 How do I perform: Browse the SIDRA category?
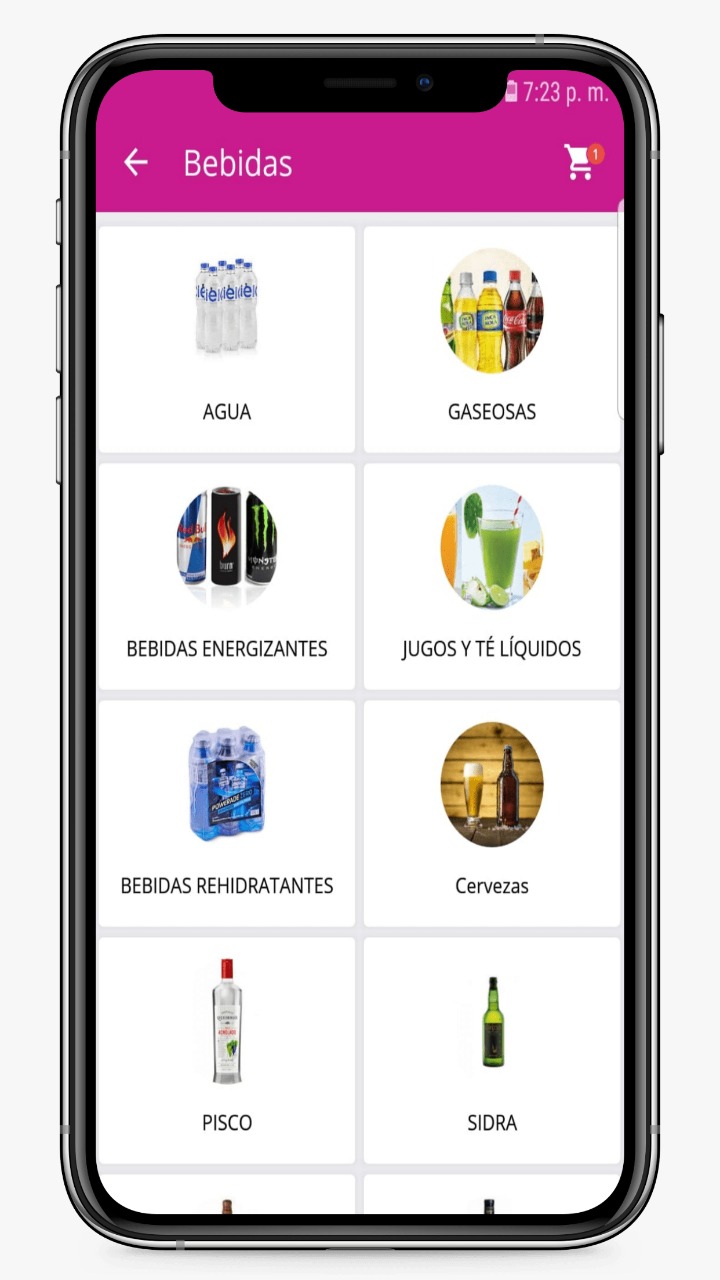pyautogui.click(x=492, y=1050)
